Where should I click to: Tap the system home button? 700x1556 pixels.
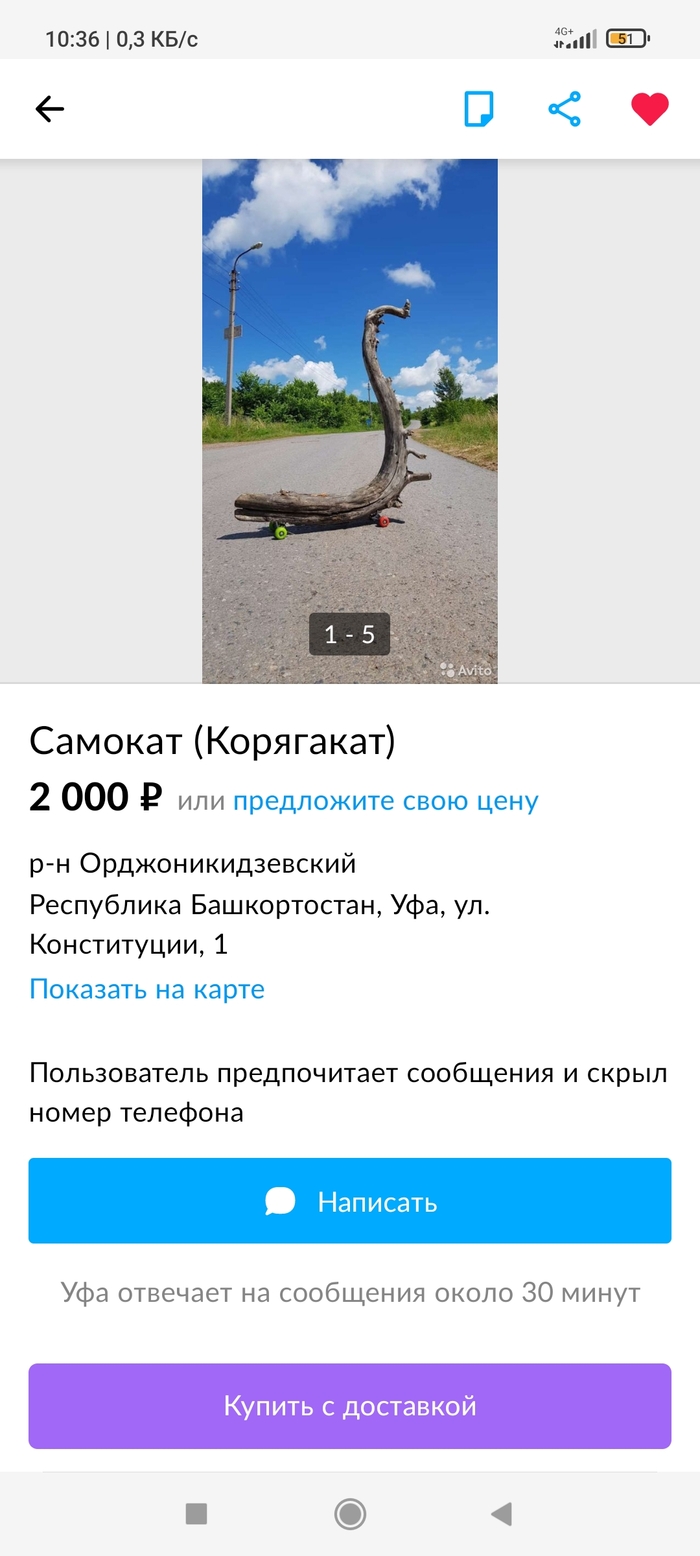[x=349, y=1514]
